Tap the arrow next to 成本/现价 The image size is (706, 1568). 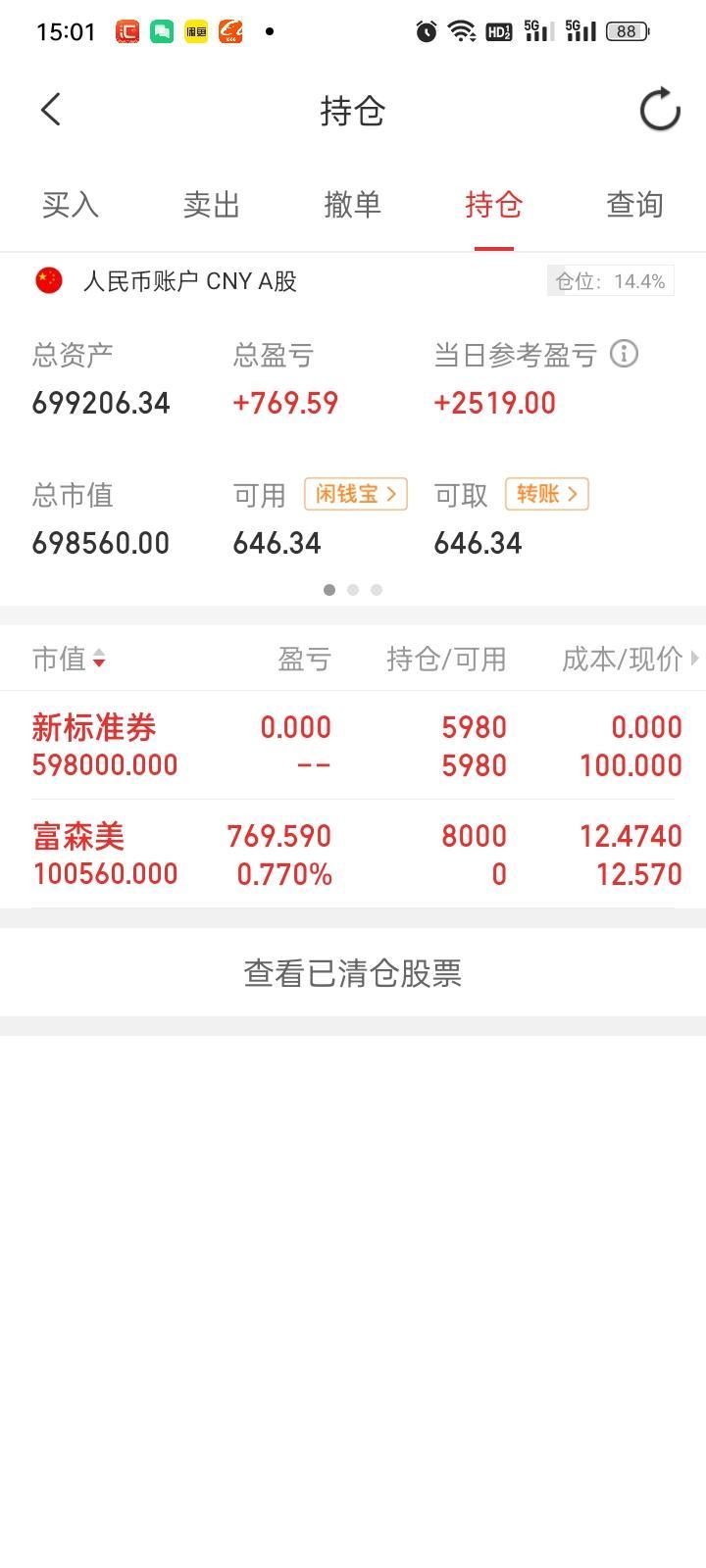(694, 659)
